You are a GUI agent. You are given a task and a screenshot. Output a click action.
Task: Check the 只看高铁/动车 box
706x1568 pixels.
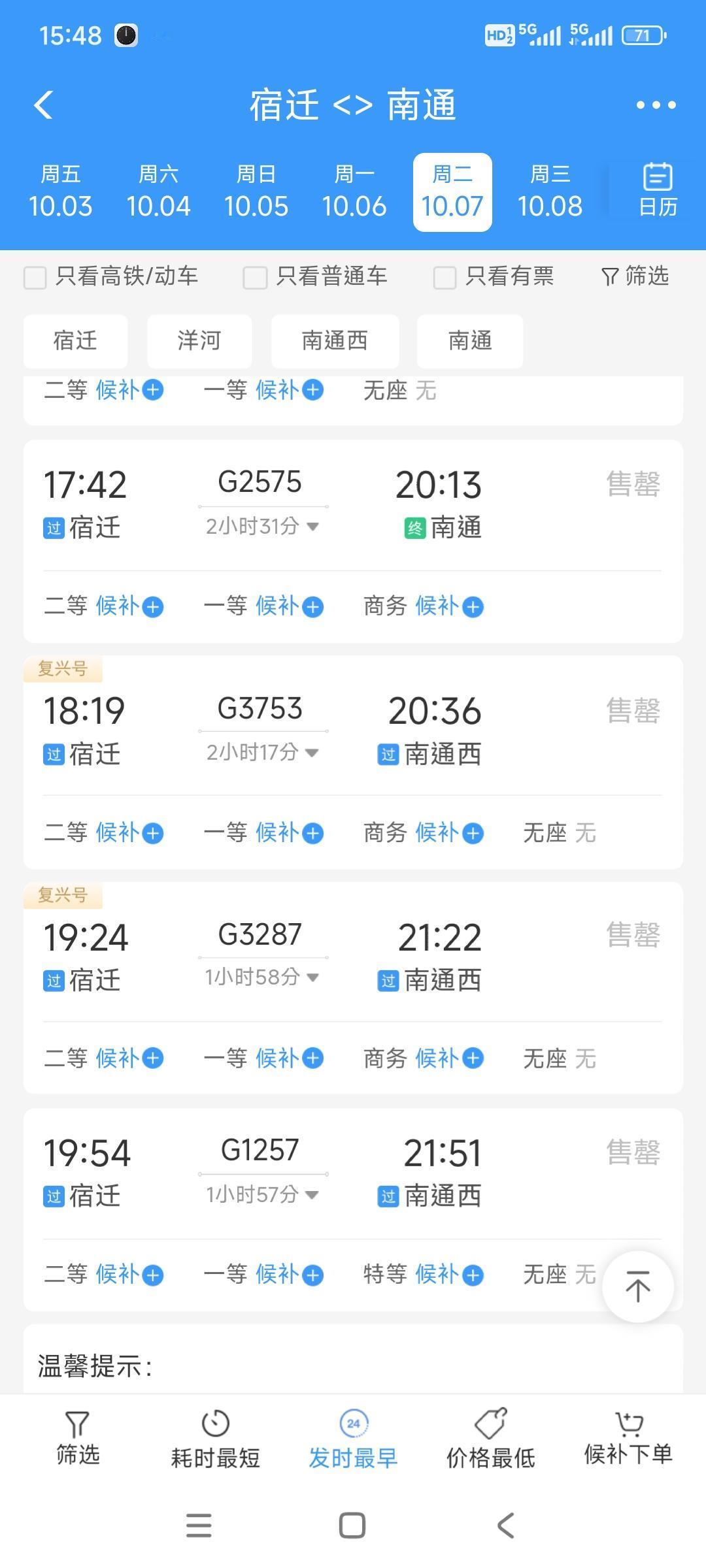pyautogui.click(x=35, y=277)
